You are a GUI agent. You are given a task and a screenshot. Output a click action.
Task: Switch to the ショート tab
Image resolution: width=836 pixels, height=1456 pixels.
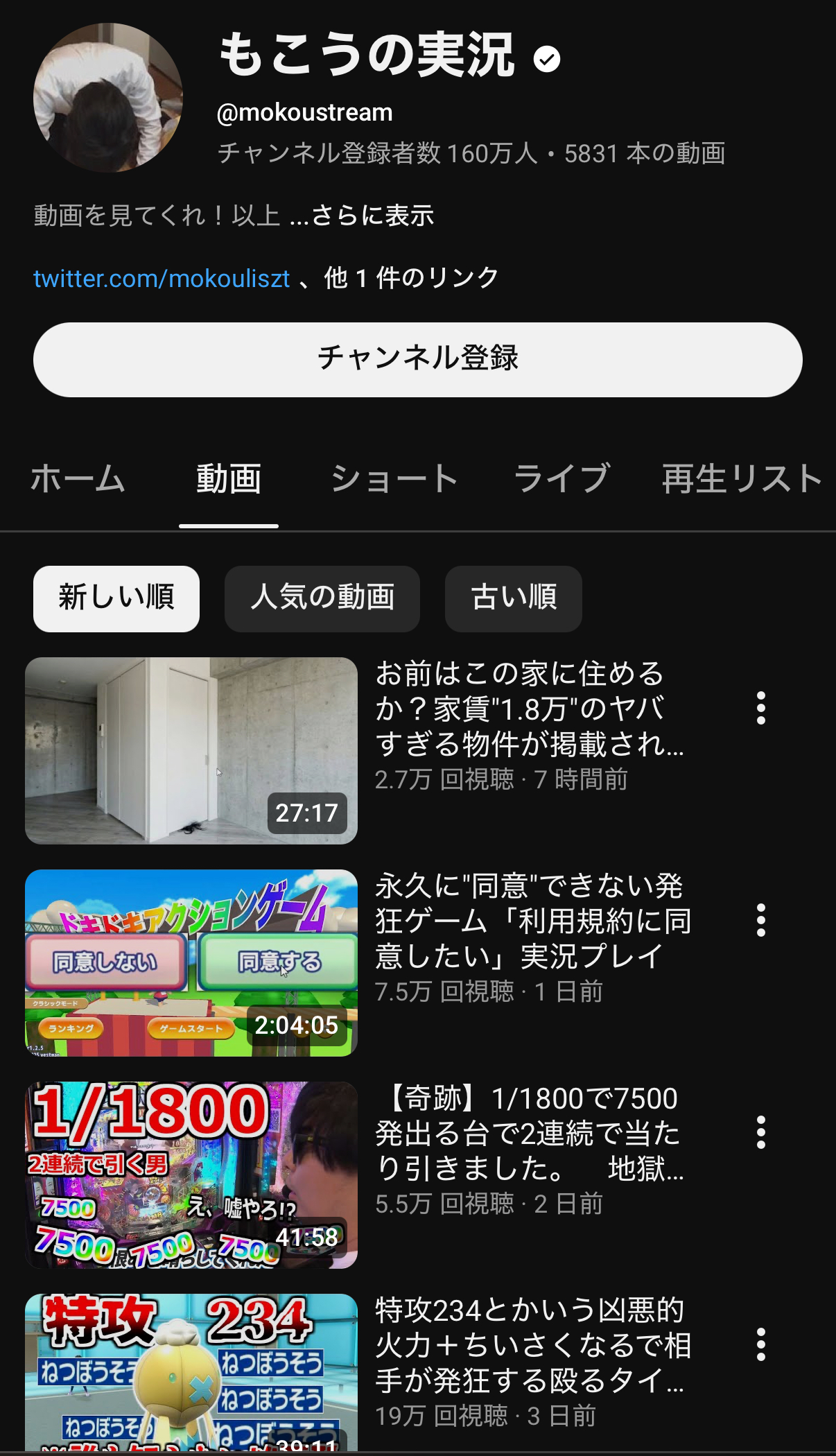pyautogui.click(x=394, y=478)
